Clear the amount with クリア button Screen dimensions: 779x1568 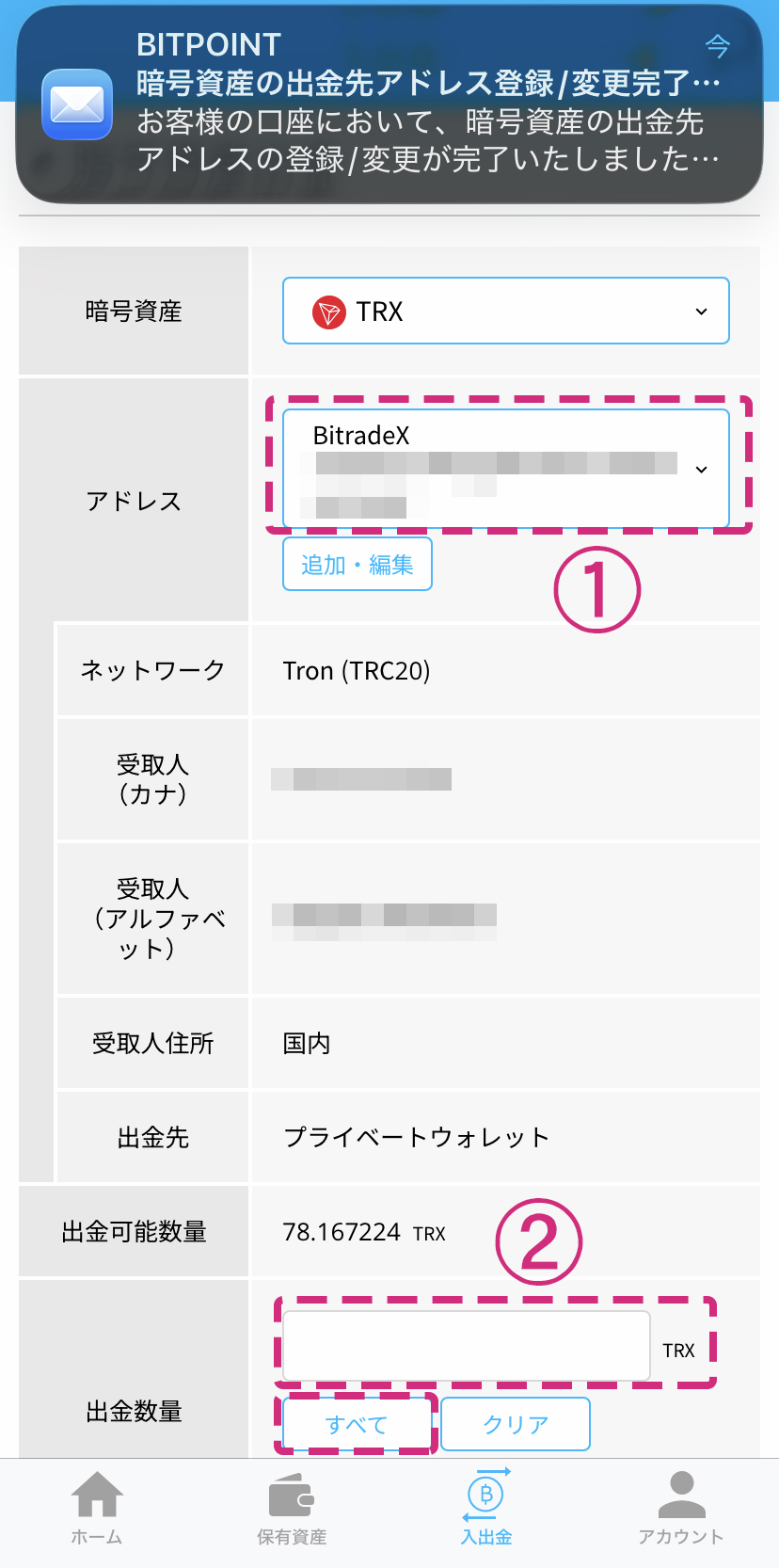click(x=516, y=1424)
